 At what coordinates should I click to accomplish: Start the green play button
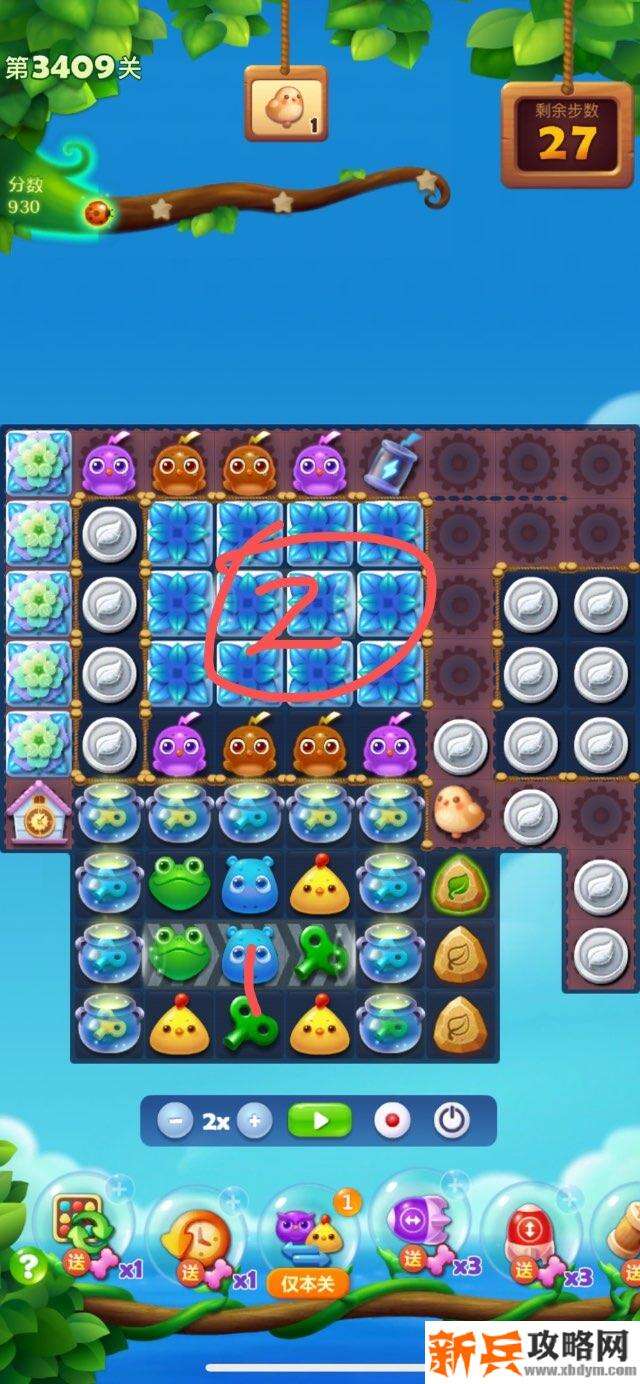320,1121
